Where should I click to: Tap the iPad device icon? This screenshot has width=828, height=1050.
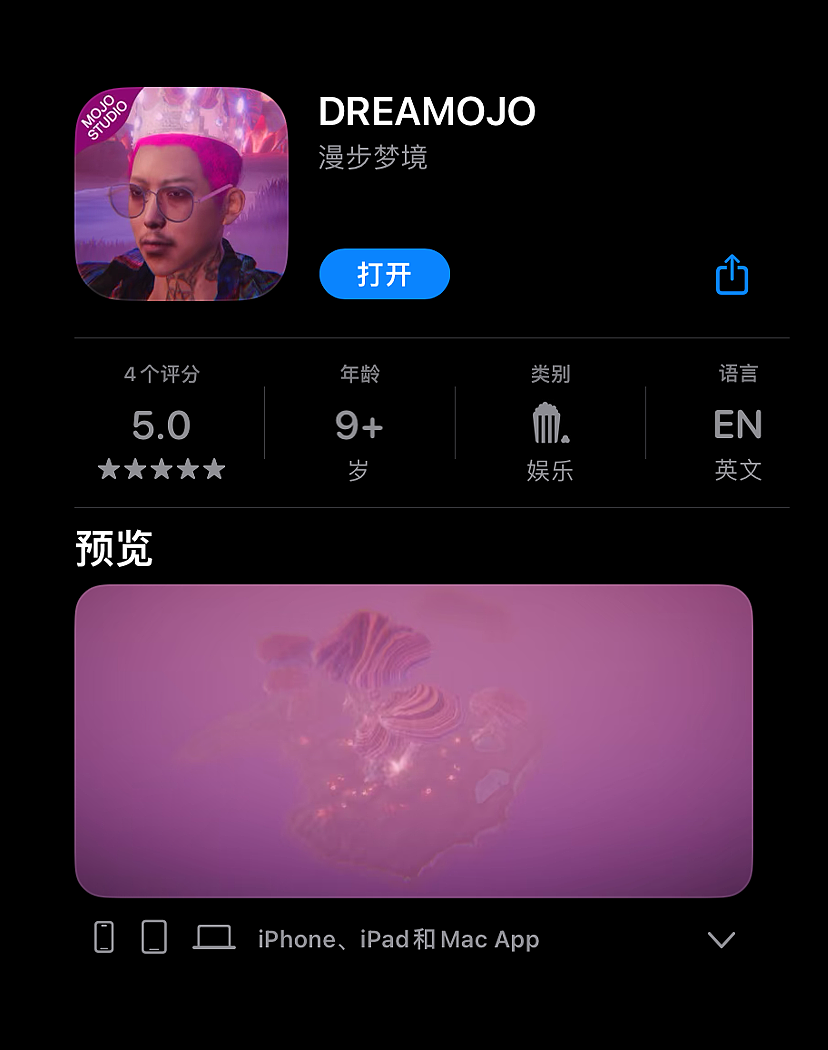click(x=154, y=938)
